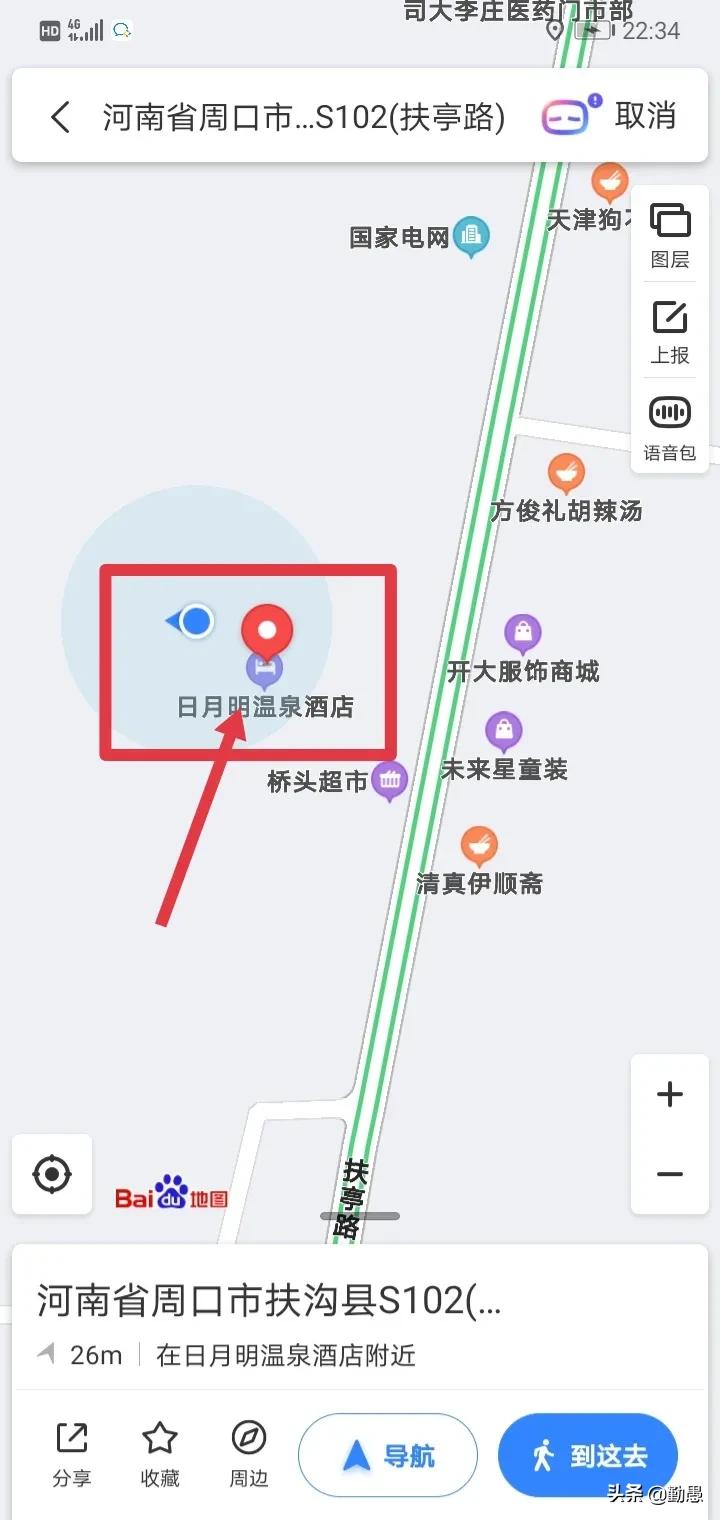This screenshot has width=720, height=1520.
Task: Tap the 分享 share option
Action: pos(71,1456)
